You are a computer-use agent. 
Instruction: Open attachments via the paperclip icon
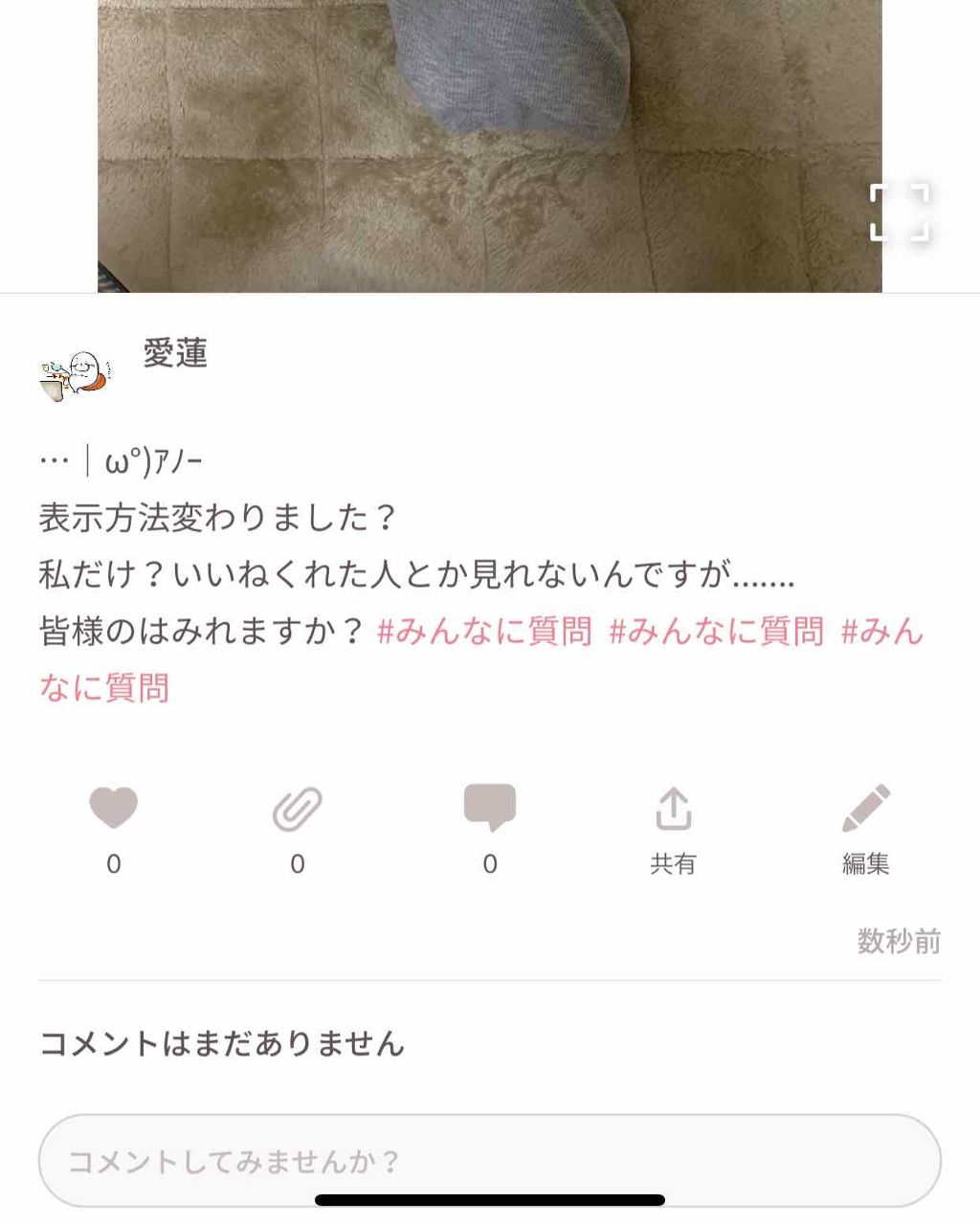pyautogui.click(x=297, y=809)
